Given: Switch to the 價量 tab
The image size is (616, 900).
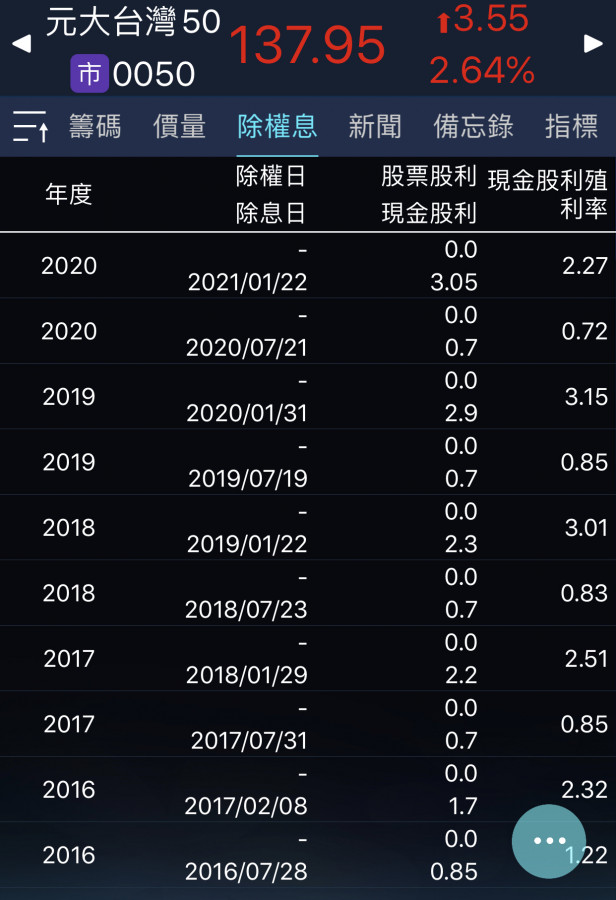Looking at the screenshot, I should click(180, 126).
